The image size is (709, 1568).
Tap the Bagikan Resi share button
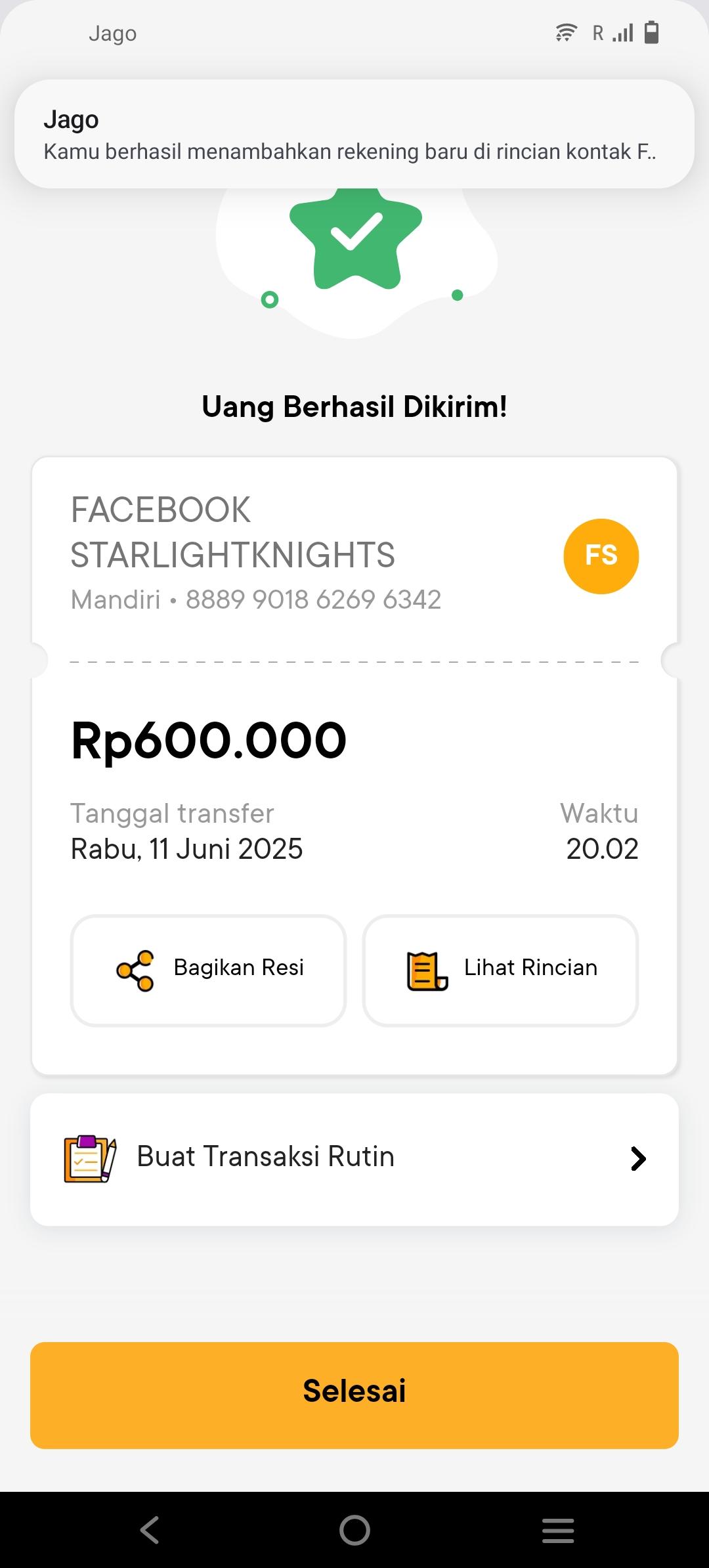tap(208, 970)
